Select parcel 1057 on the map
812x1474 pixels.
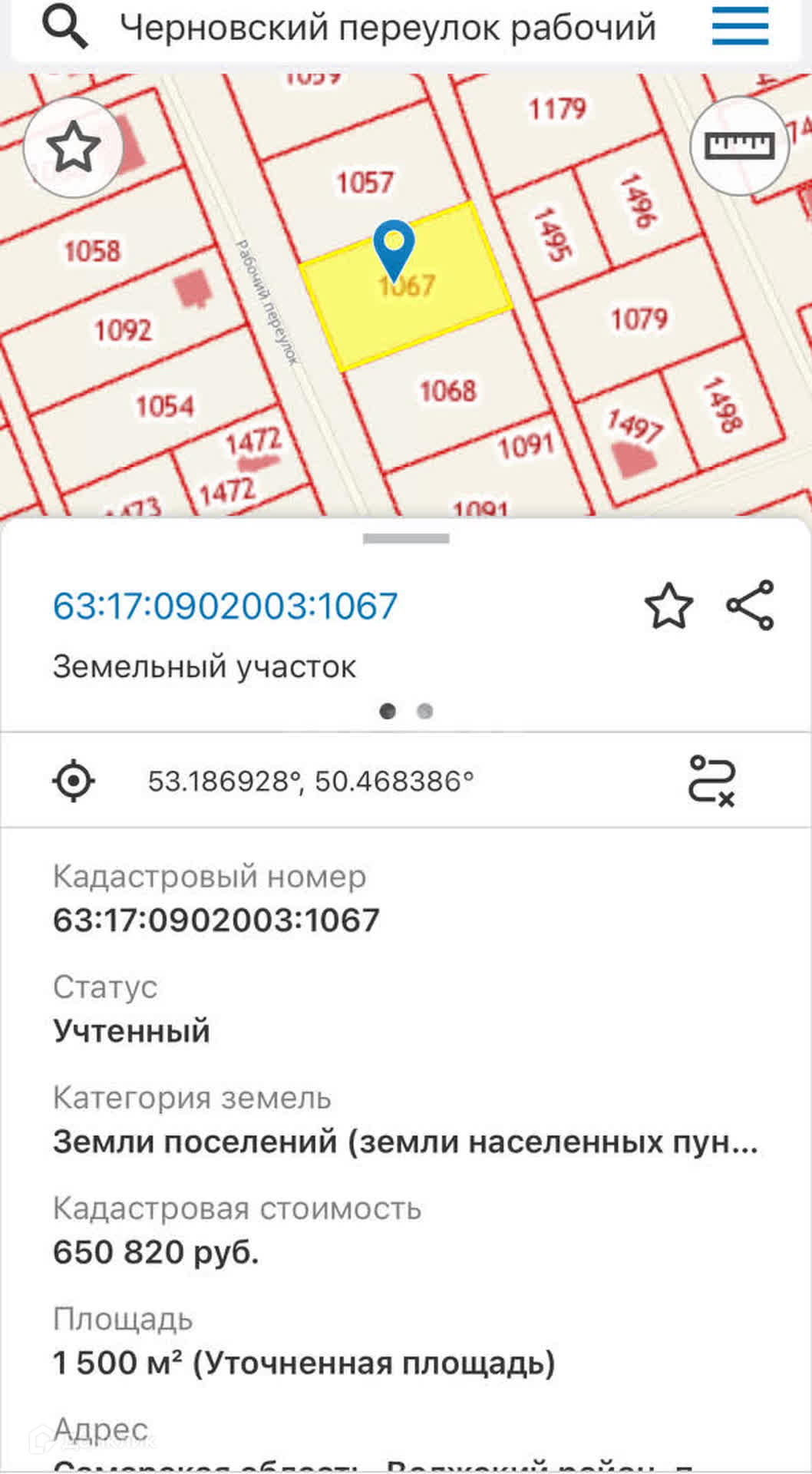(x=365, y=183)
